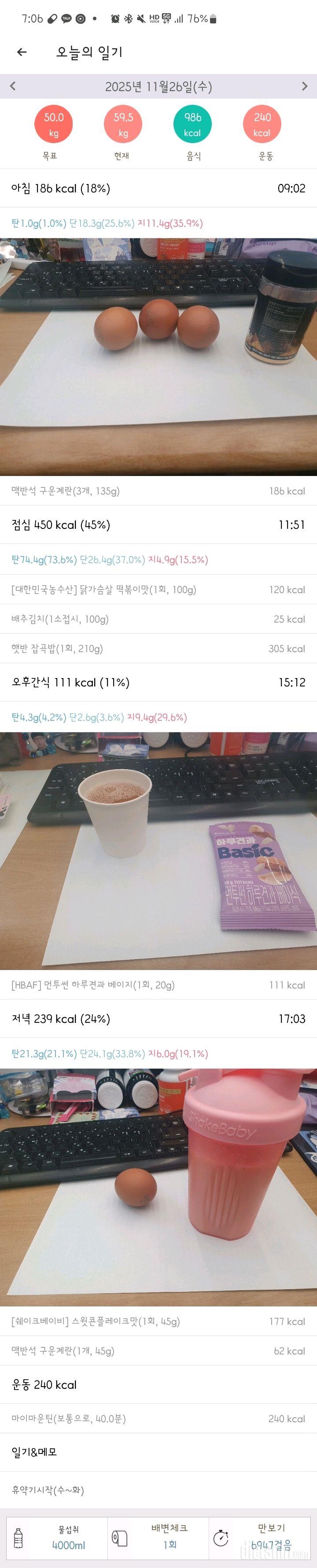This screenshot has height=1568, width=317.
Task: Go to the previous day's diary
Action: [13, 86]
